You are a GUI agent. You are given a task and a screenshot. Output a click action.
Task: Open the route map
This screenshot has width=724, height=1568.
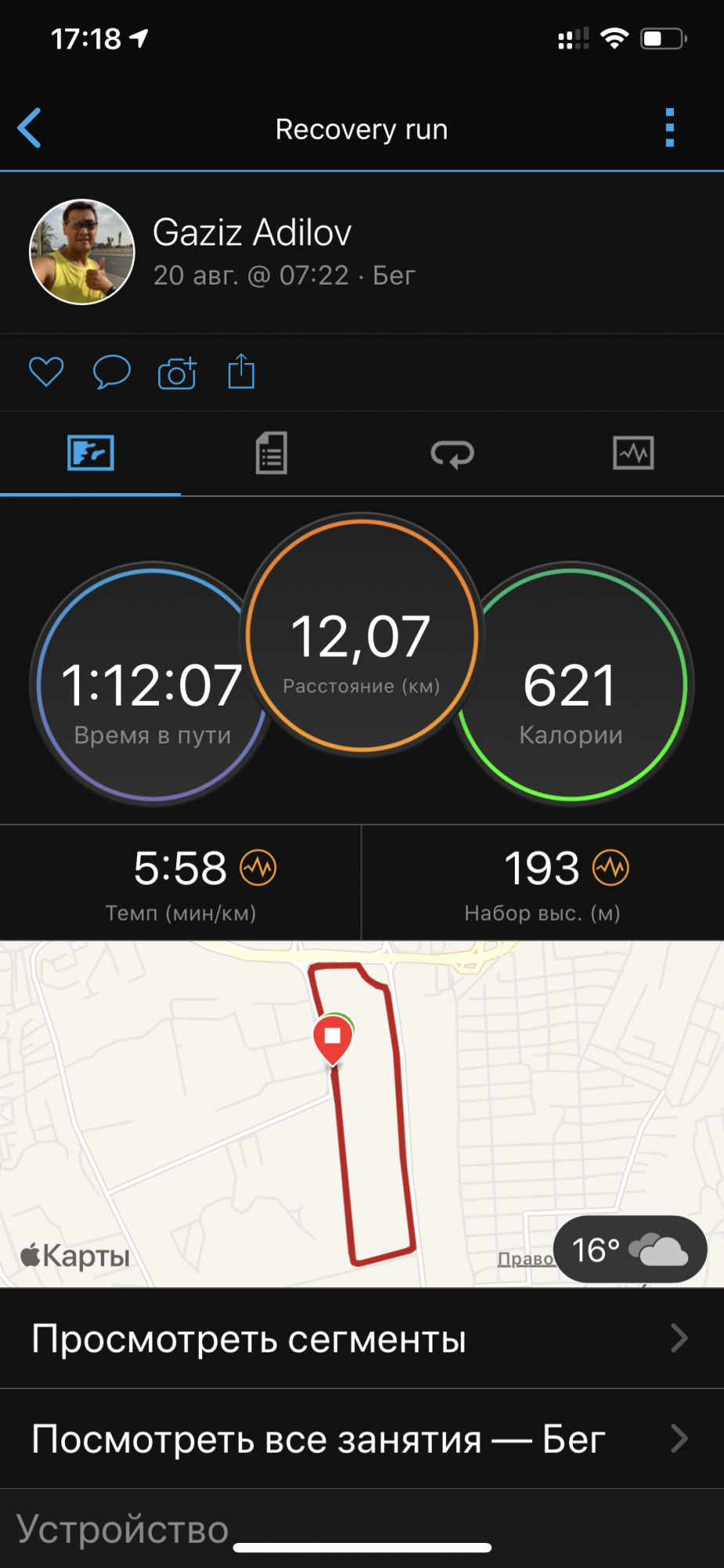(x=235, y=1113)
